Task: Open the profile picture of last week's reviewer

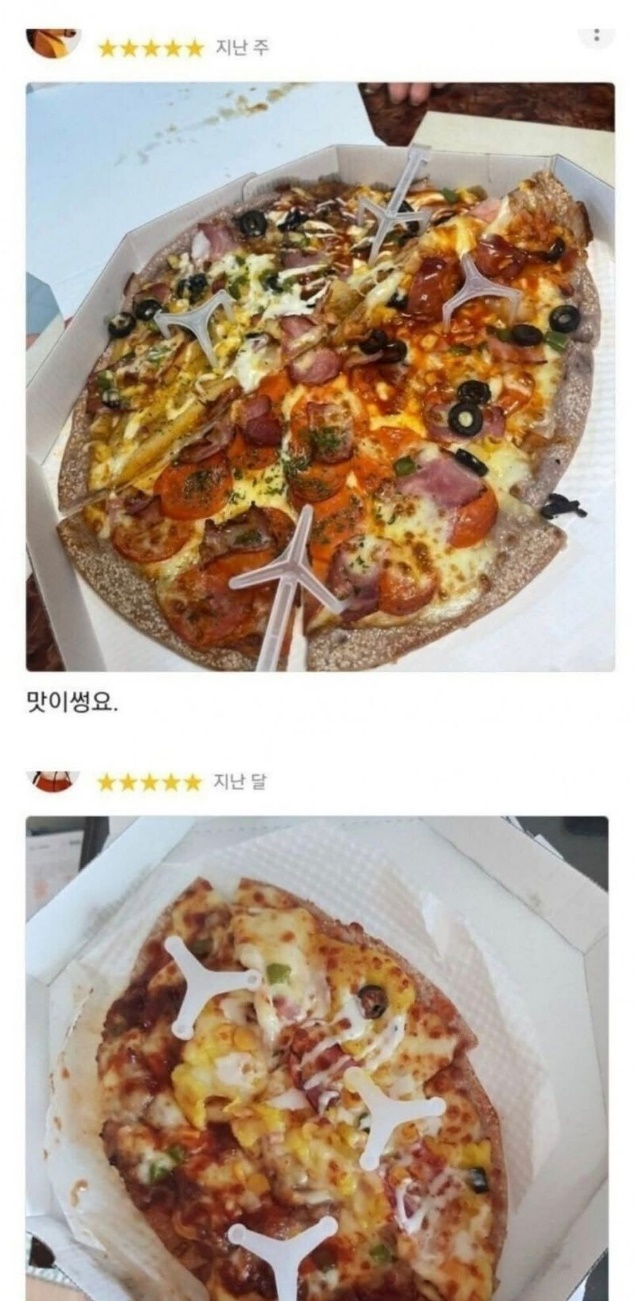Action: pyautogui.click(x=52, y=43)
